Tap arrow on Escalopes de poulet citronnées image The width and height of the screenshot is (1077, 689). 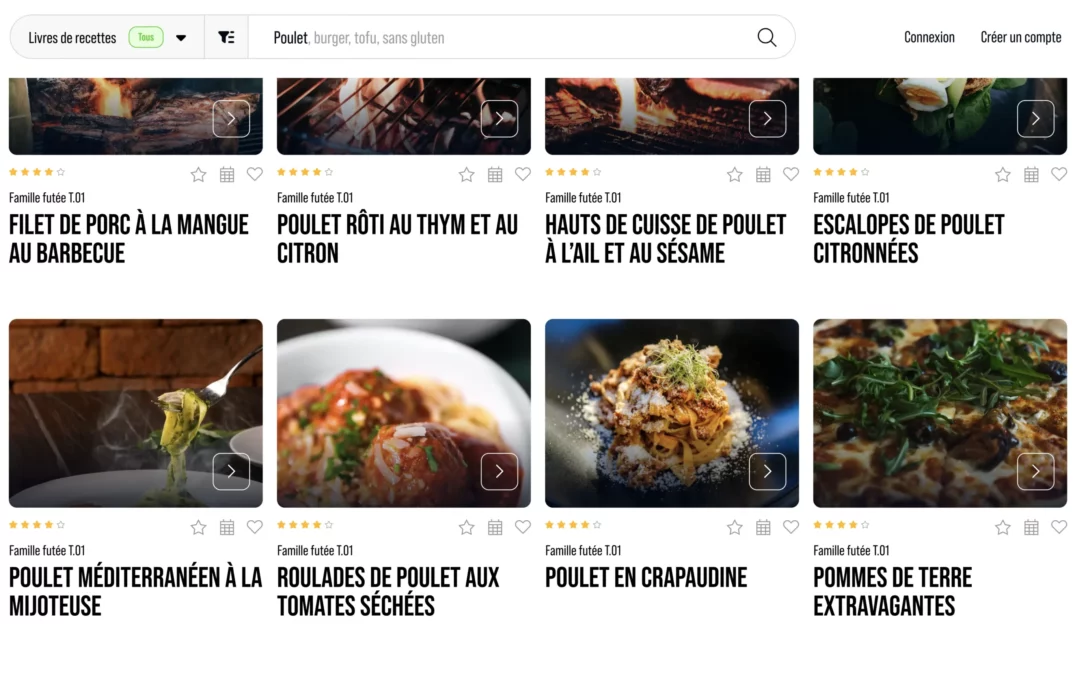point(1035,119)
